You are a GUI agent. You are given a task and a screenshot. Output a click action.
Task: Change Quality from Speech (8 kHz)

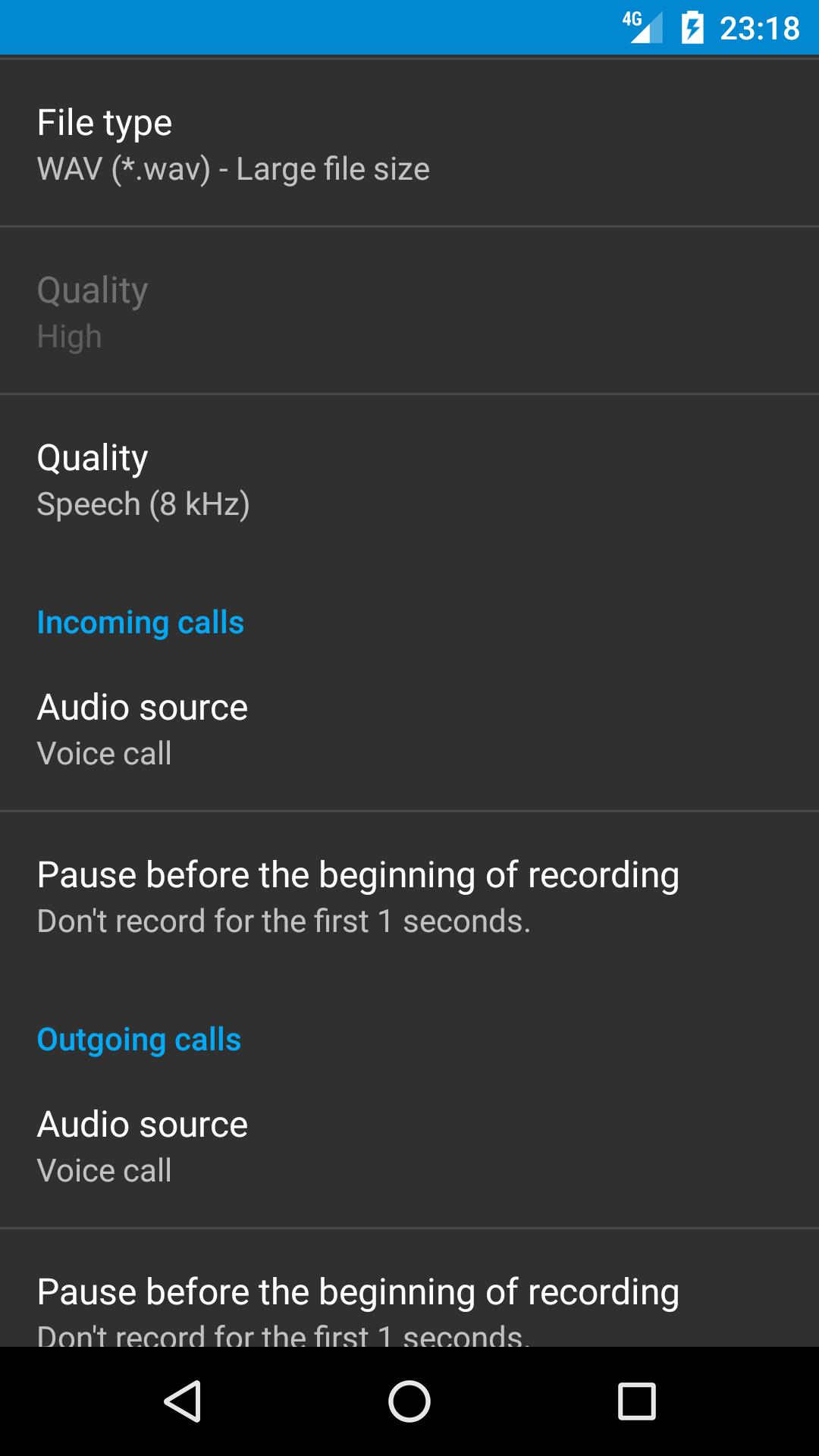tap(409, 479)
